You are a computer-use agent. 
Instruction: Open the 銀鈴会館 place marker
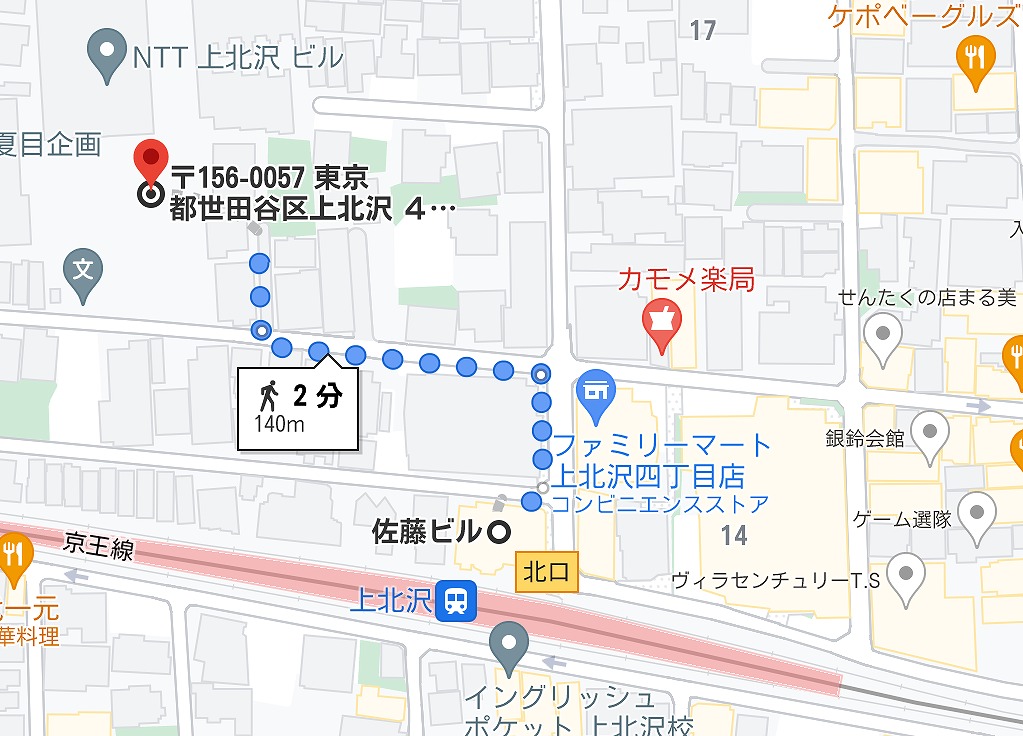(932, 436)
